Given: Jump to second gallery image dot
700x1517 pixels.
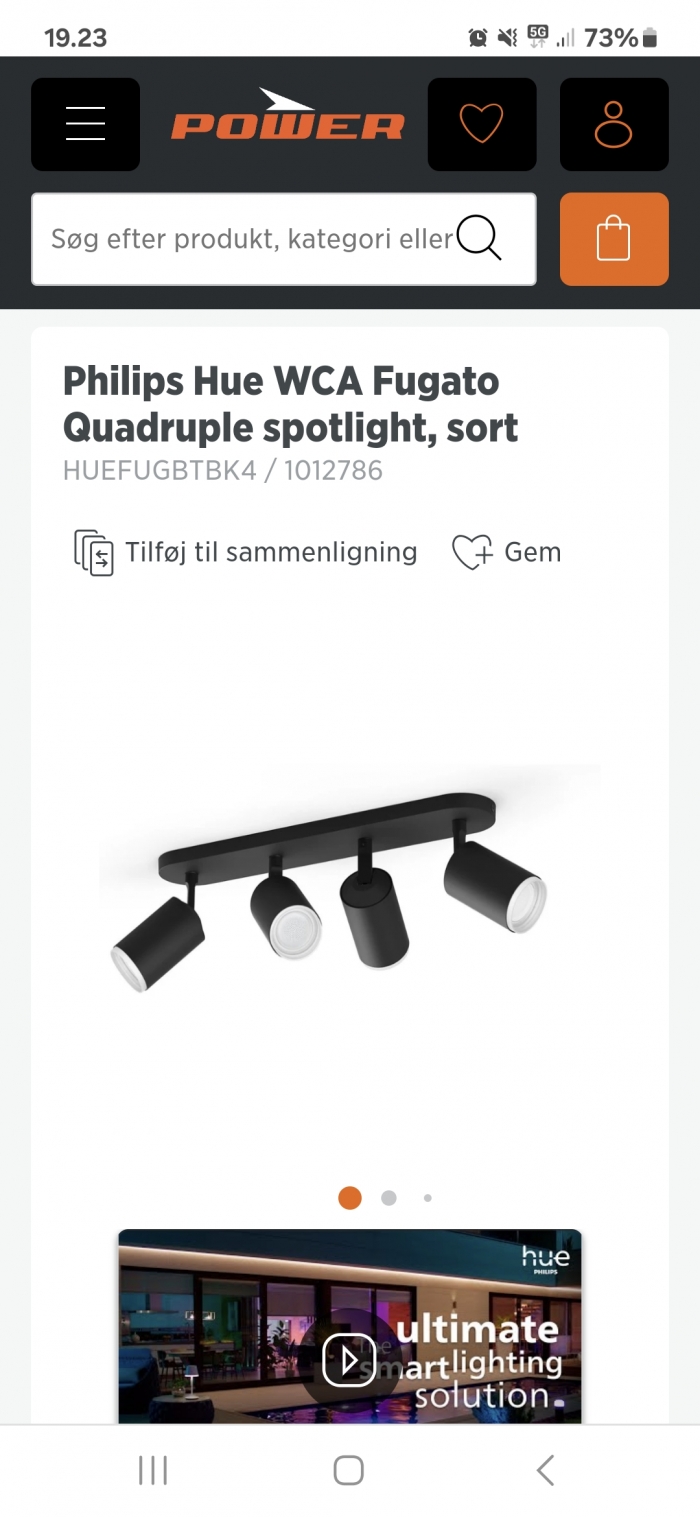Looking at the screenshot, I should coord(389,1198).
